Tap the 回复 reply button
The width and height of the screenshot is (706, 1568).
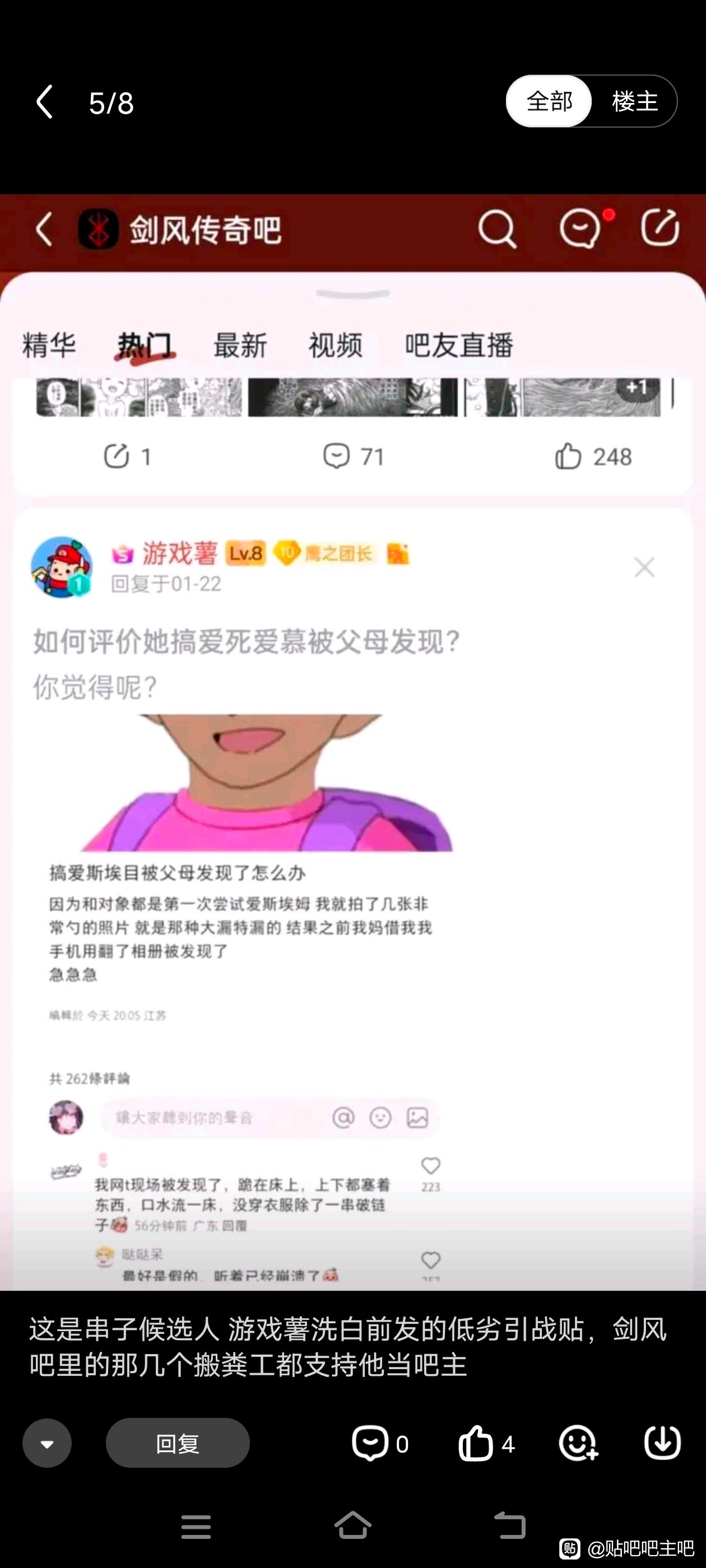click(177, 1443)
